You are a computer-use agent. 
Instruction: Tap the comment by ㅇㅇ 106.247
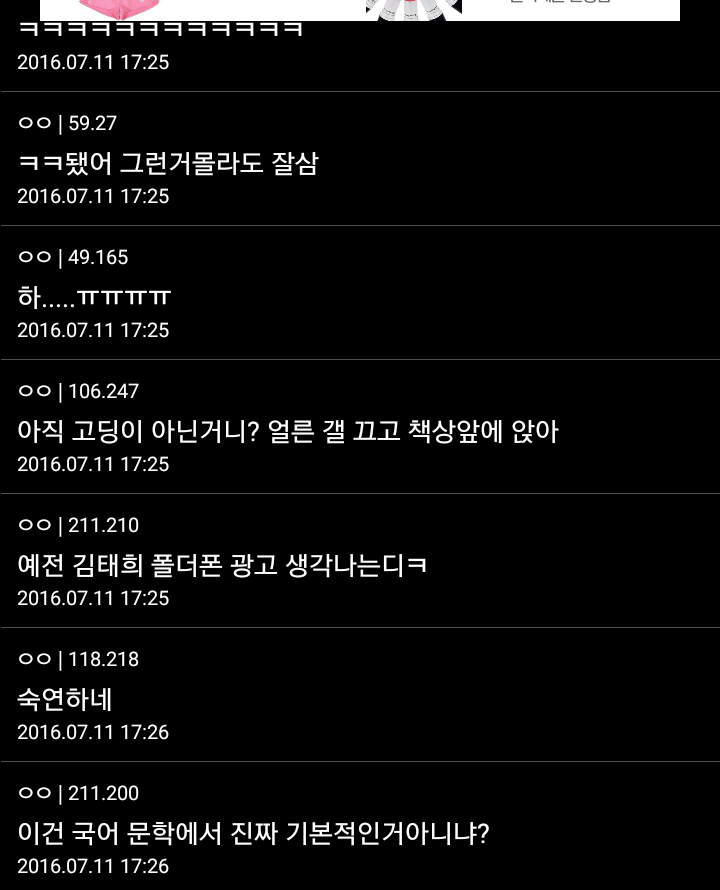(288, 431)
